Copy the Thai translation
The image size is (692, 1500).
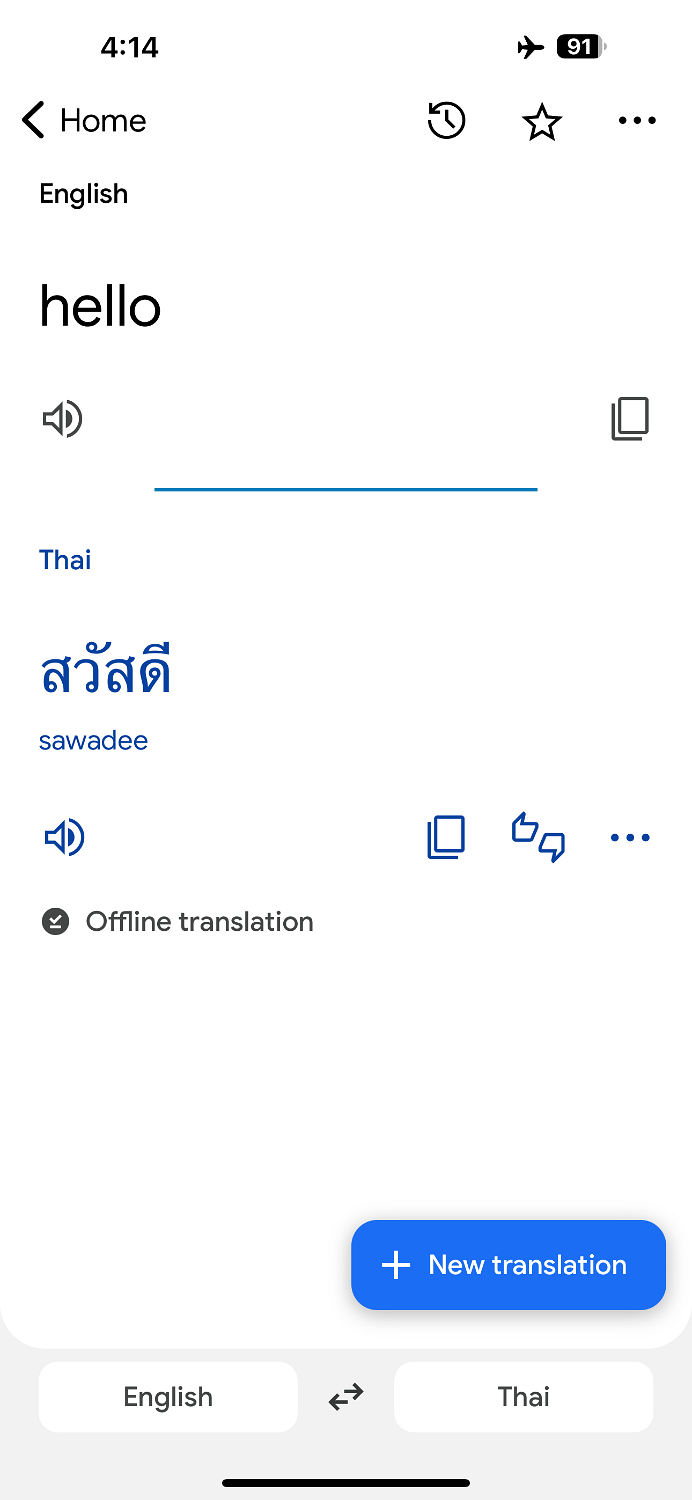(x=446, y=837)
